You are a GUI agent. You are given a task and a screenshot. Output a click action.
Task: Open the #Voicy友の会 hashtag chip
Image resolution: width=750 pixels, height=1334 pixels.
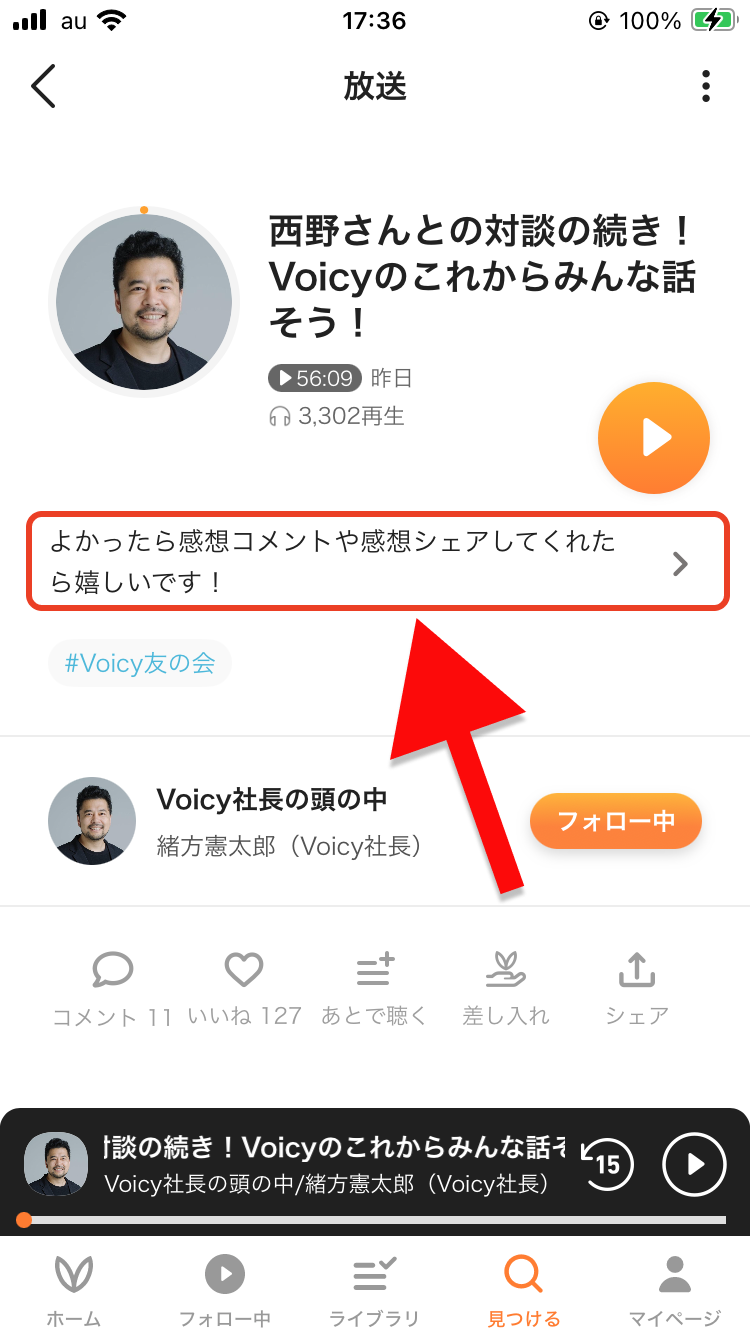coord(140,663)
